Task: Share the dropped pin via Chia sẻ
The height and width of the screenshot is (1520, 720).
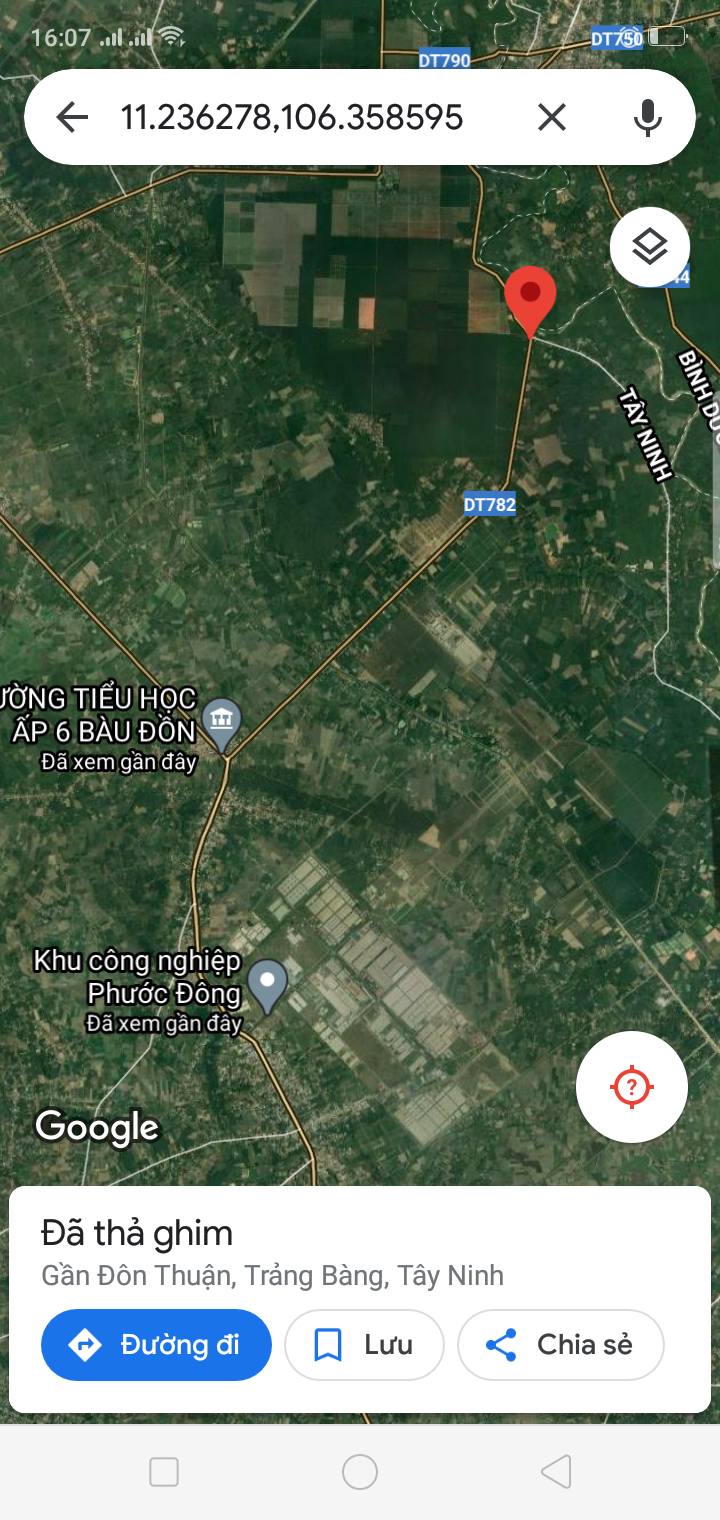Action: tap(560, 1345)
